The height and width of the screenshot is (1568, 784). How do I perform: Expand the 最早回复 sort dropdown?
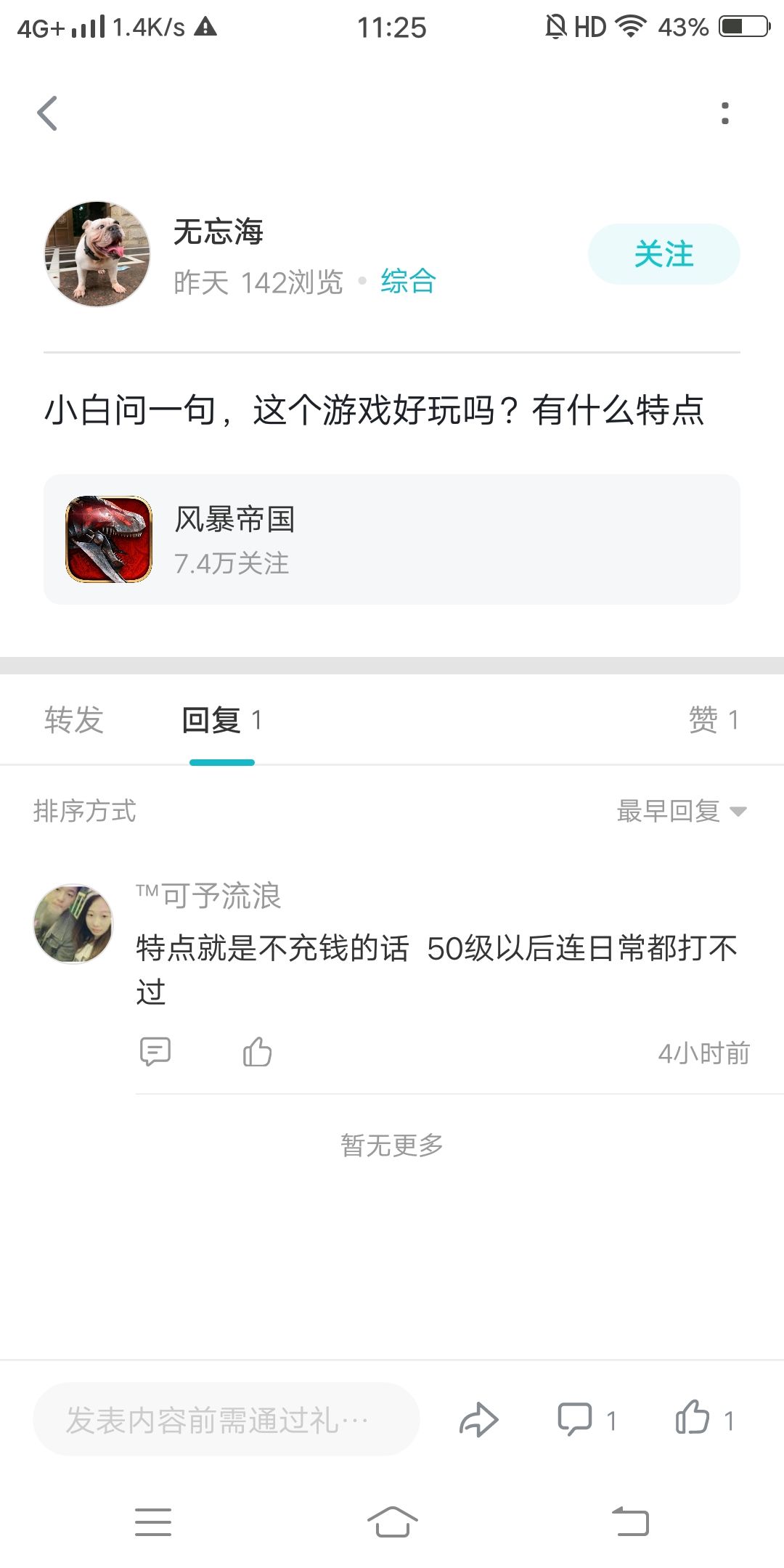point(681,811)
